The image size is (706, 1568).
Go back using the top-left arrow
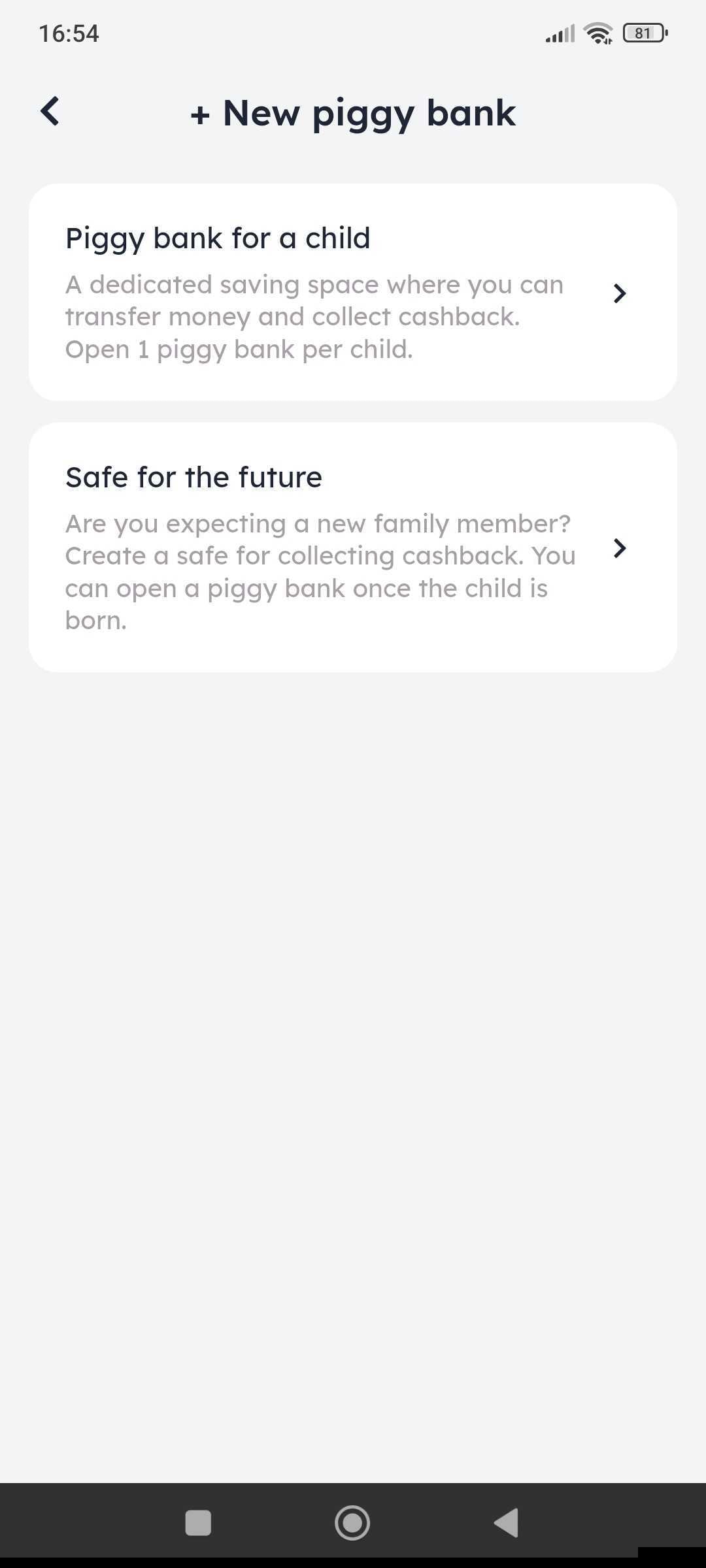[x=50, y=111]
